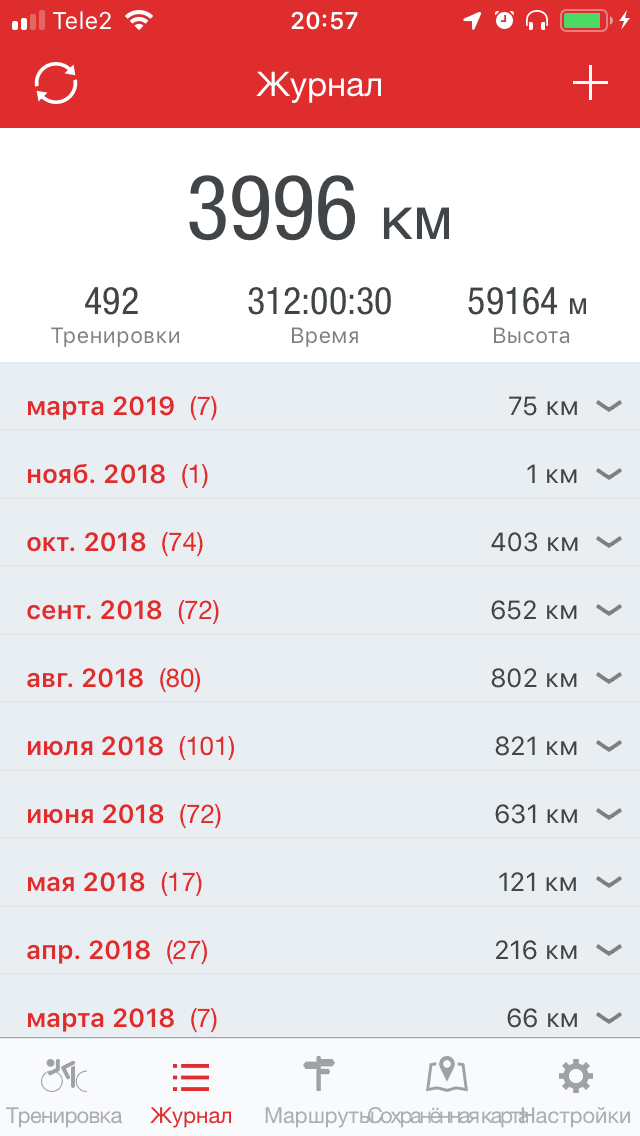Viewport: 640px width, 1136px height.
Task: Switch to the Тренировка tab
Action: [x=64, y=1090]
